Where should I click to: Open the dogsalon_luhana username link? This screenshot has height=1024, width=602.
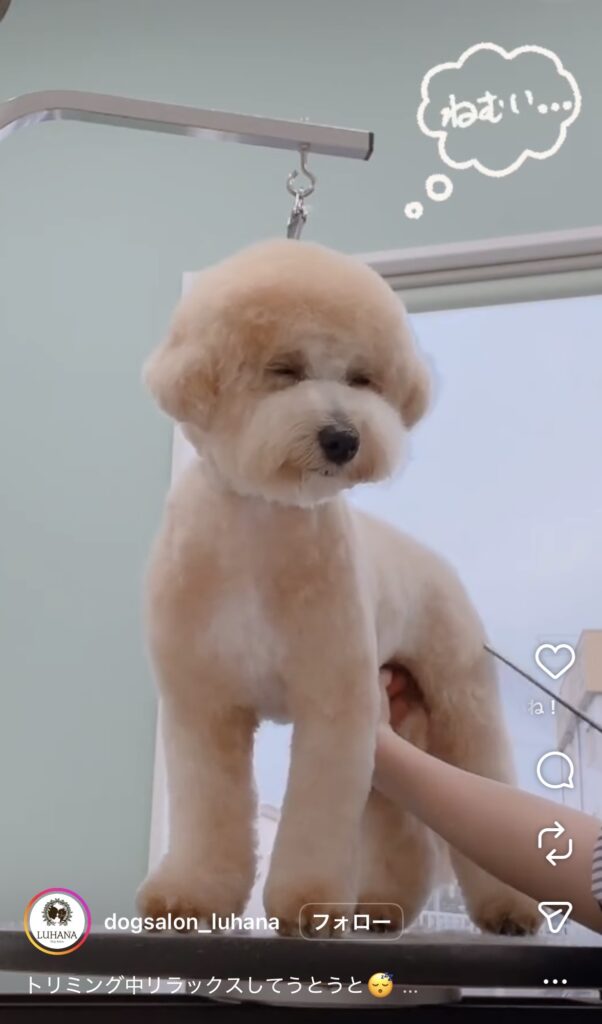(x=191, y=922)
